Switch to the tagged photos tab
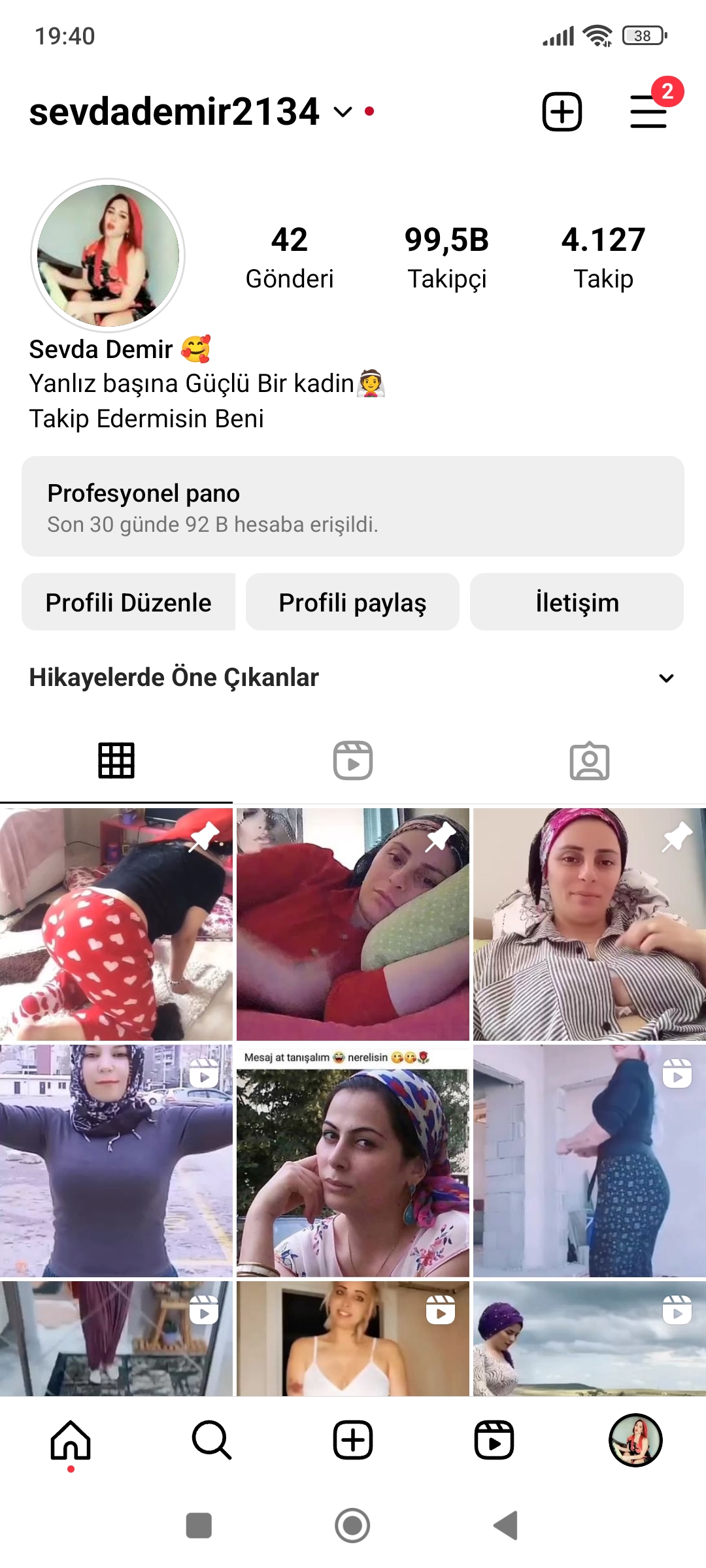 pyautogui.click(x=590, y=760)
